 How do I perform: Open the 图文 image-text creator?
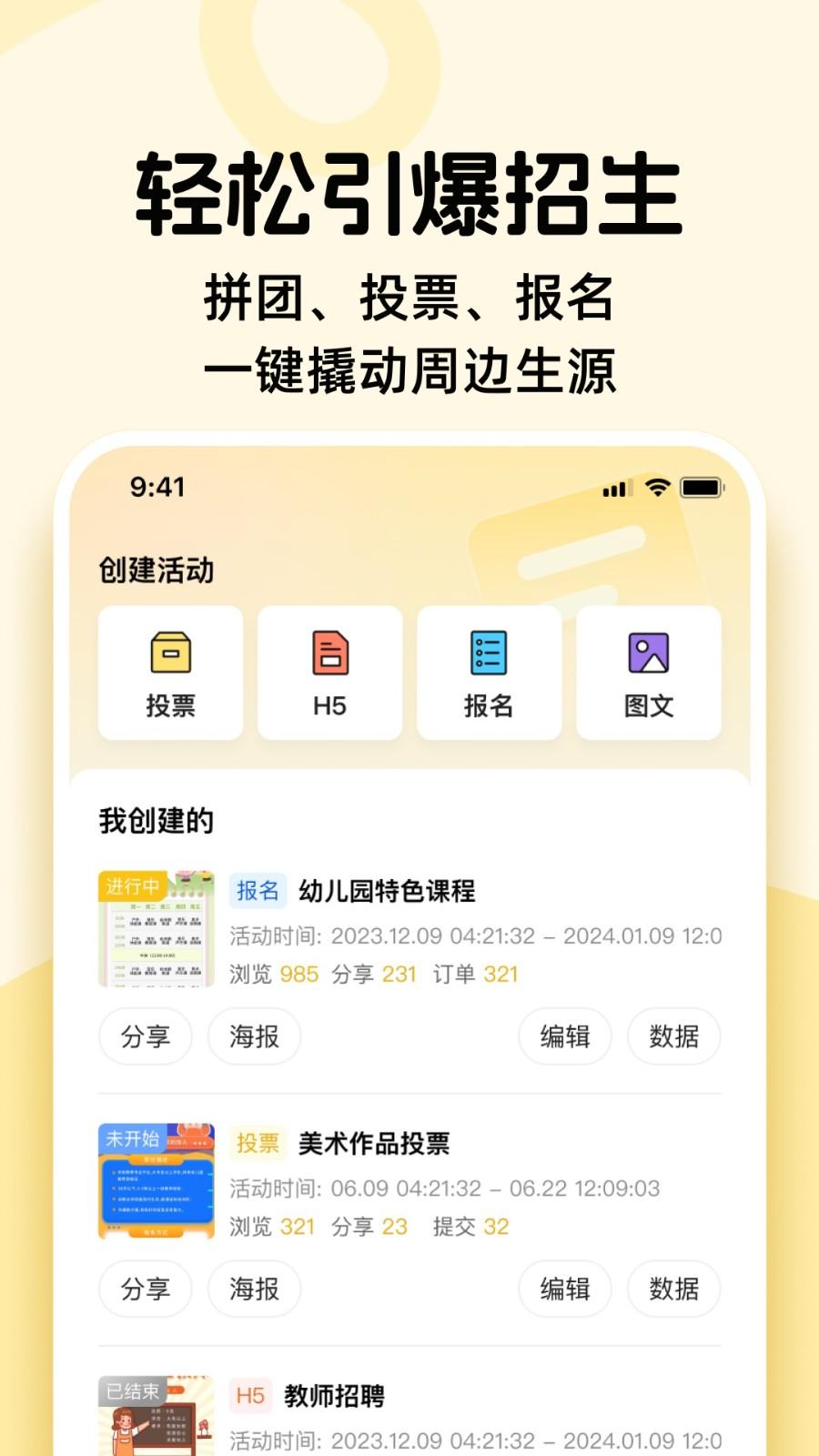point(649,673)
